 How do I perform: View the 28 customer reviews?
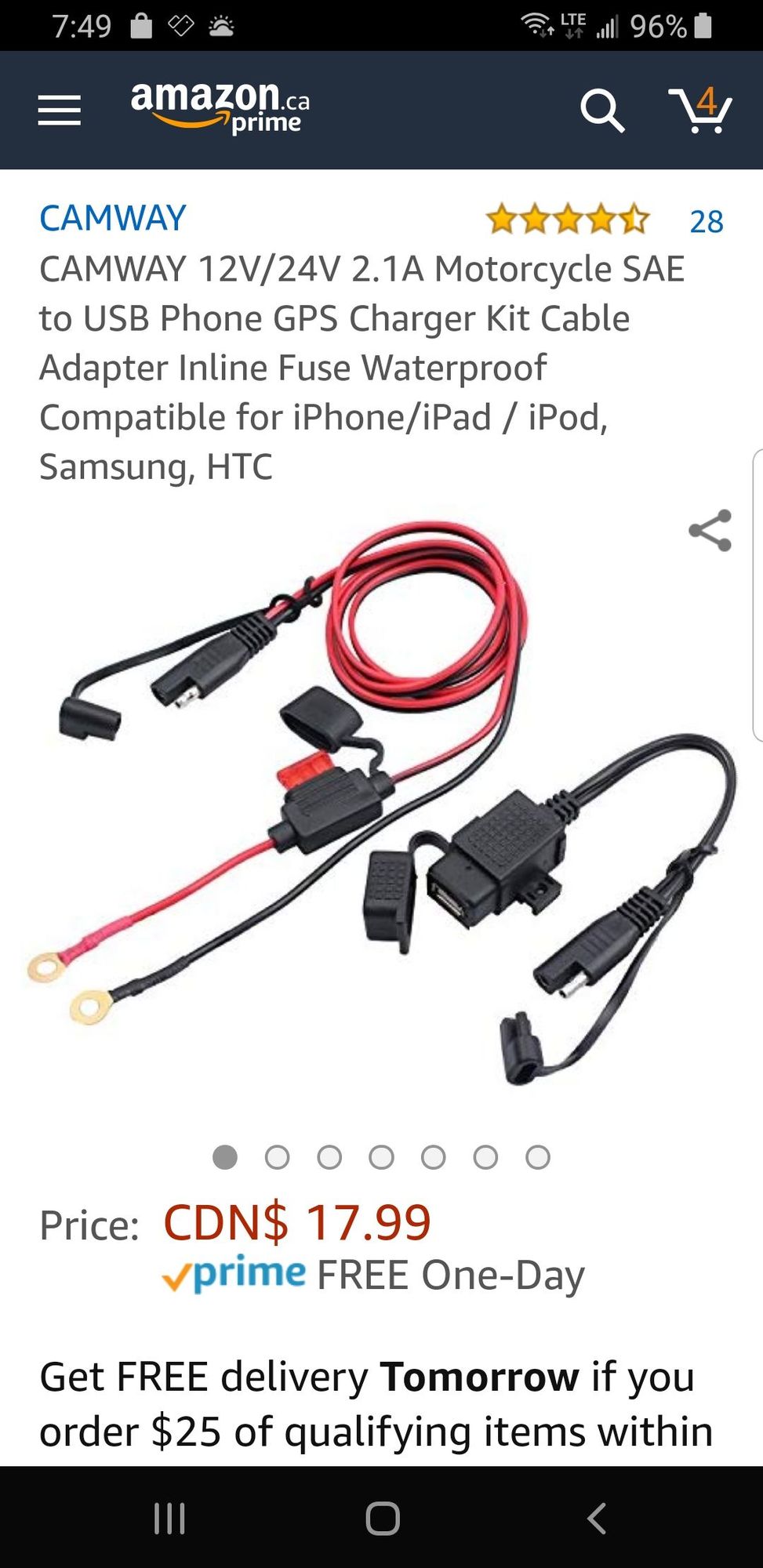(706, 222)
